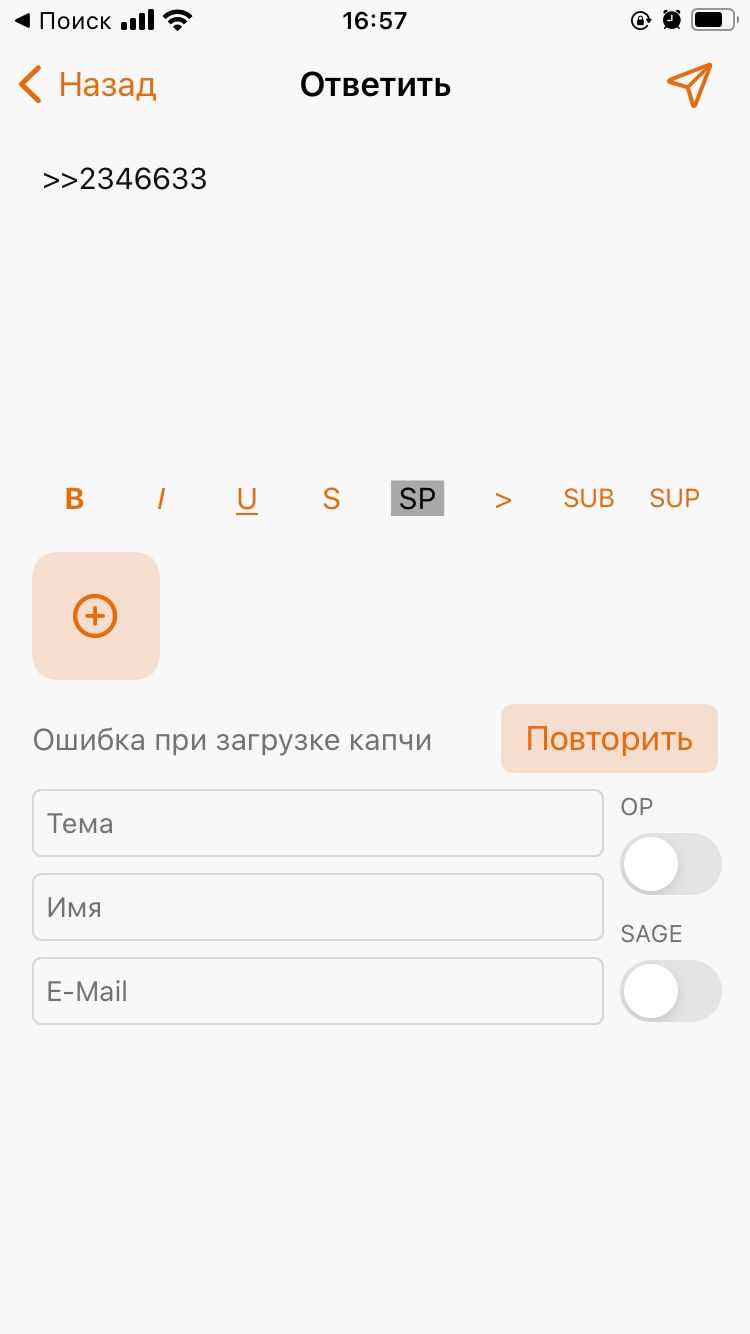Focus the Тема field
The width and height of the screenshot is (750, 1334).
click(x=318, y=823)
